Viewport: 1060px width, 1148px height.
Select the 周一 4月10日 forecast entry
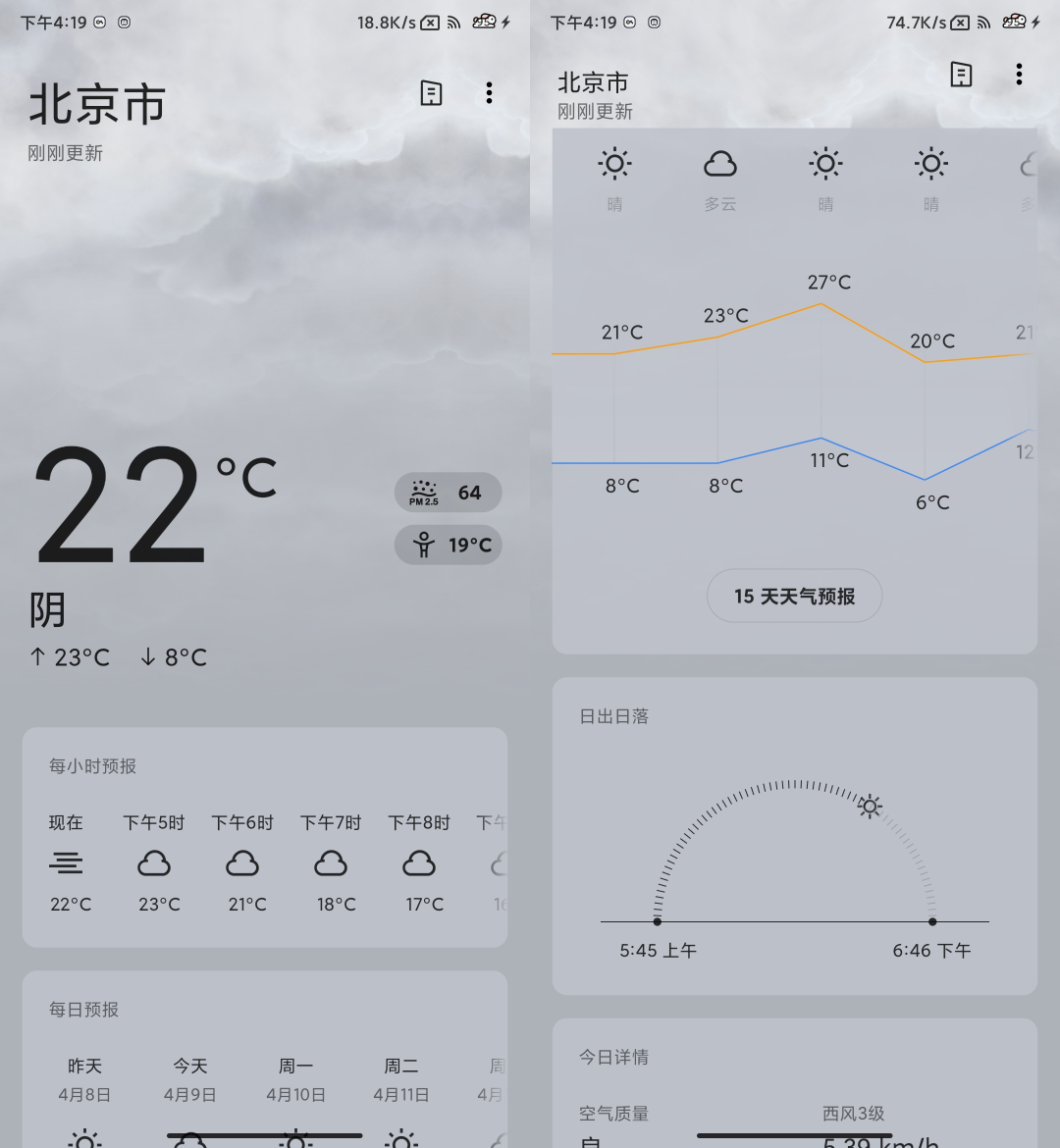(x=295, y=1077)
